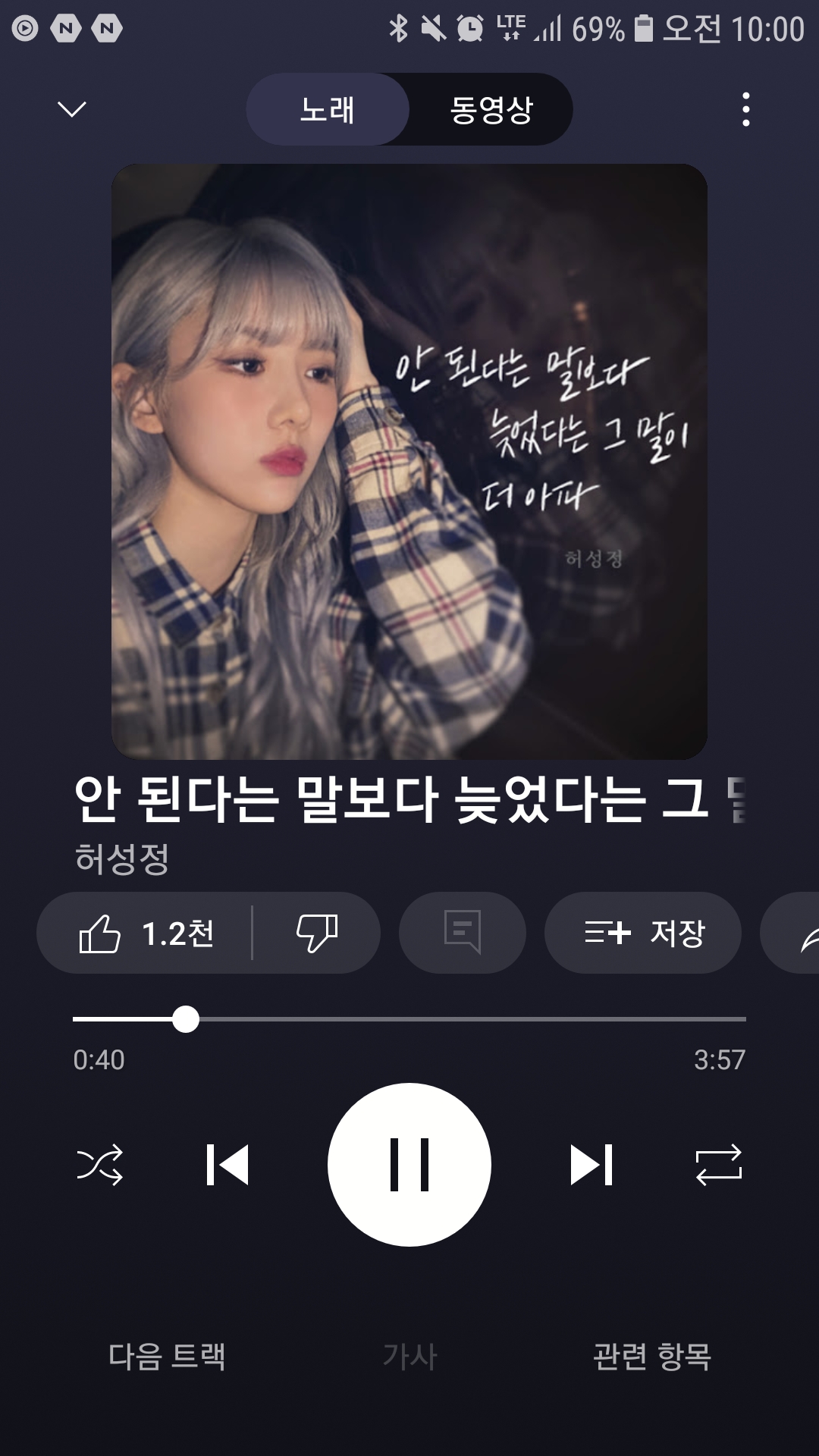Open the 관련 항목 tab
The image size is (819, 1456).
pyautogui.click(x=652, y=1356)
